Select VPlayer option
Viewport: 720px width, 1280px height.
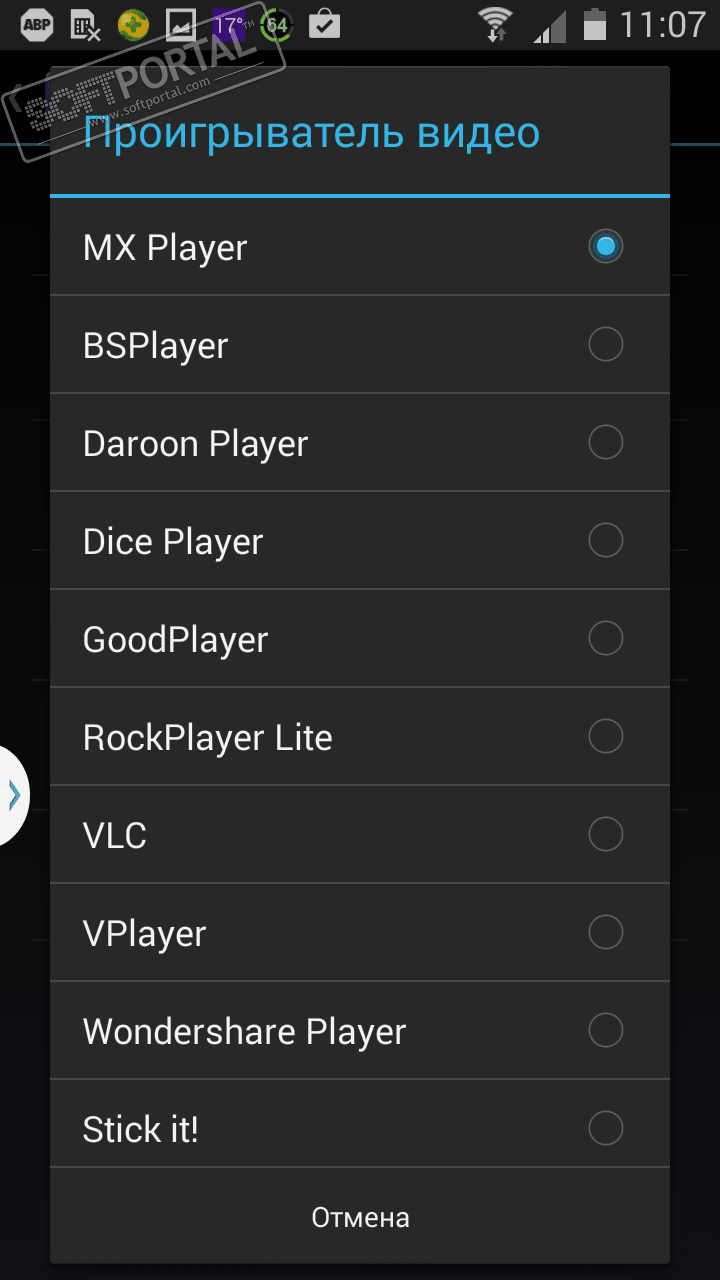coord(360,933)
